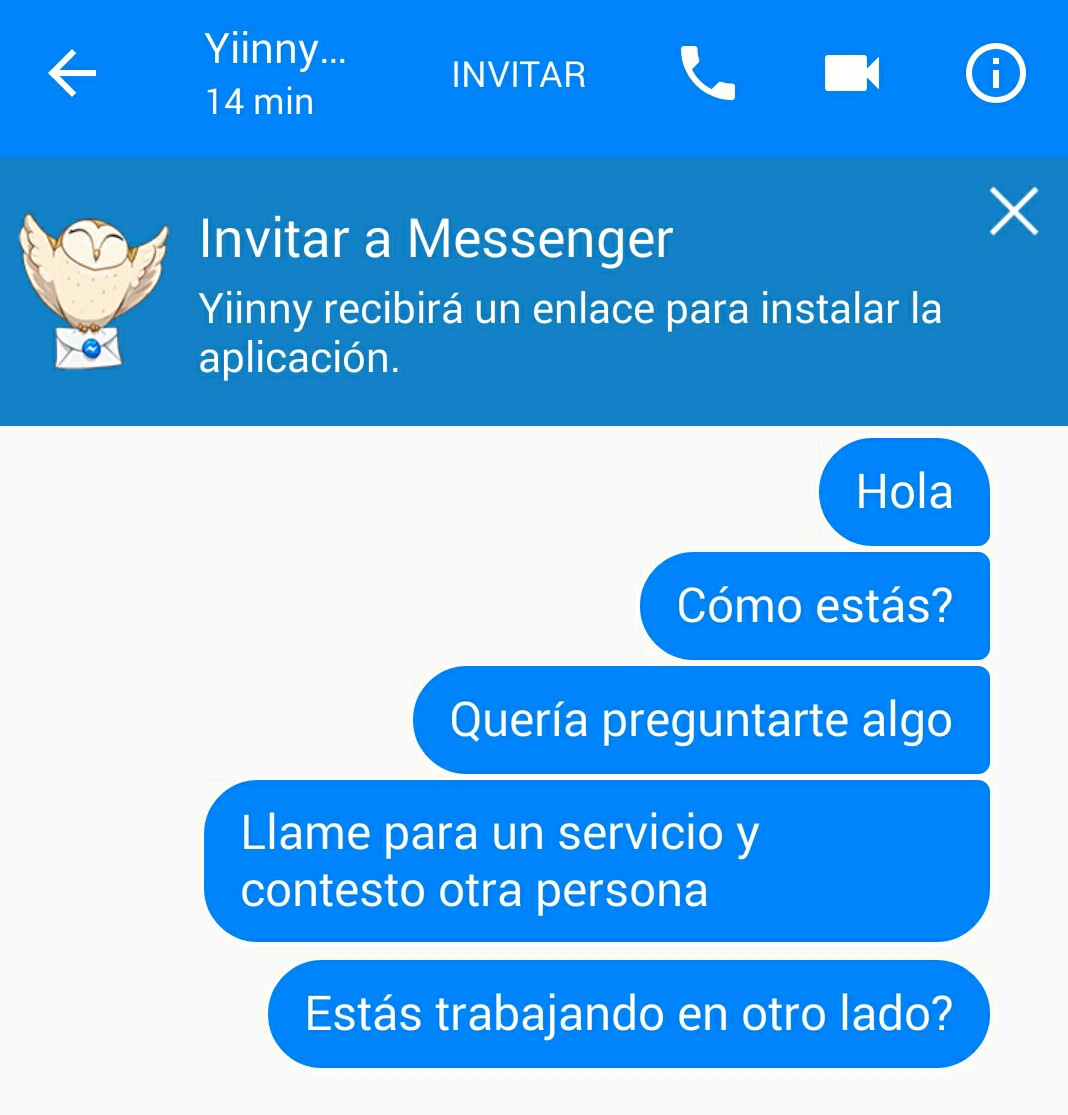Open the conversation info icon
The width and height of the screenshot is (1068, 1115).
(x=995, y=74)
